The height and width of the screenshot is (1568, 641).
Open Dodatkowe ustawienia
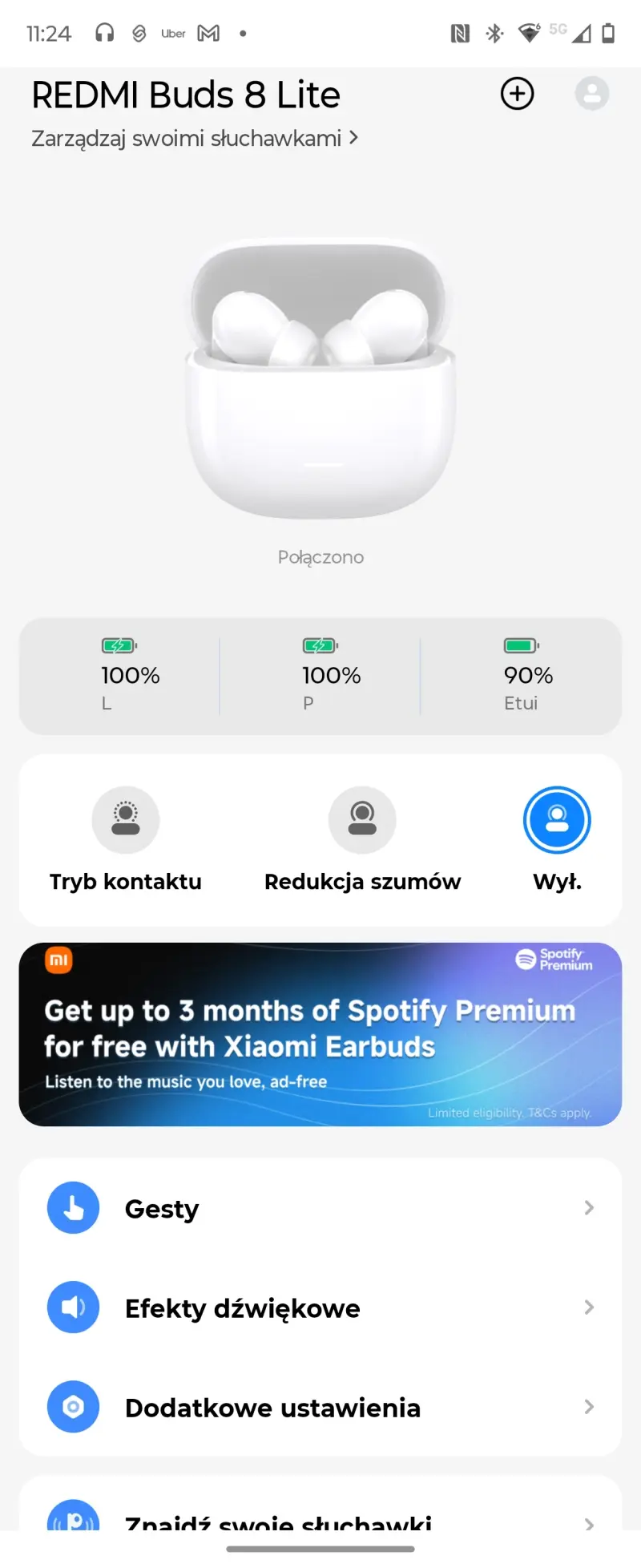(x=320, y=1407)
